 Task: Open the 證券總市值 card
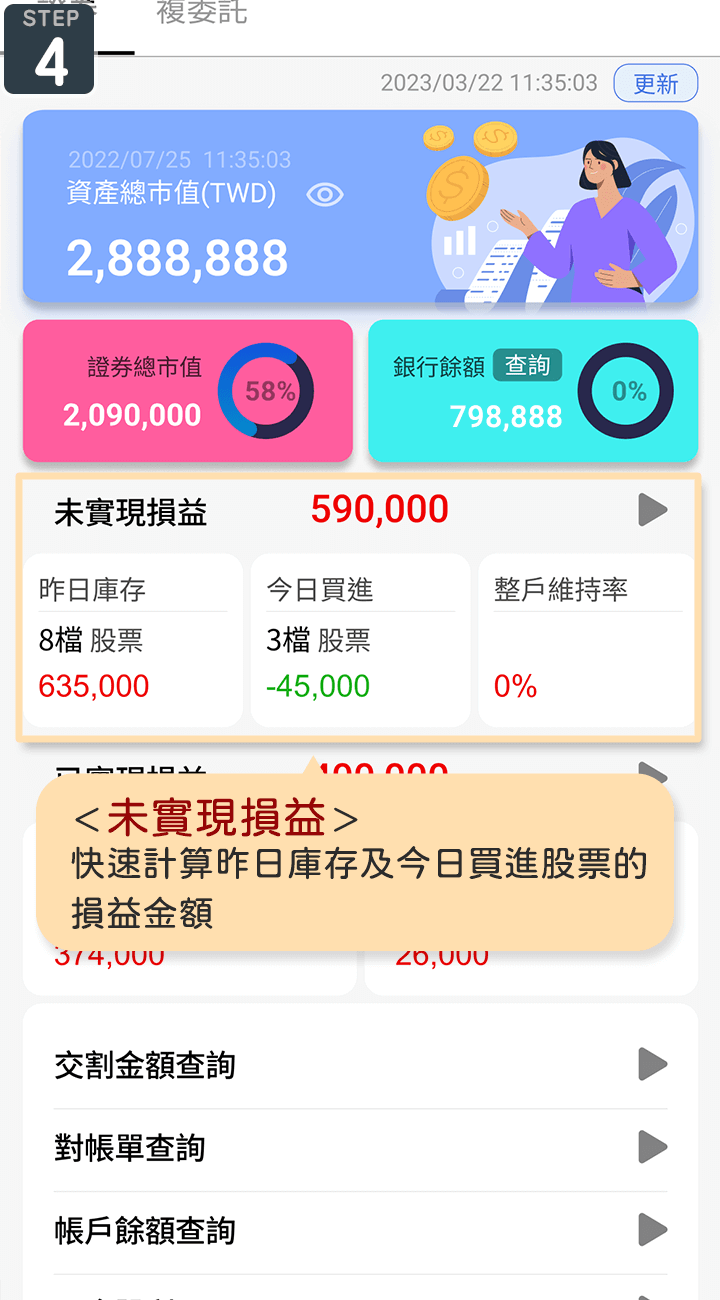[x=188, y=391]
